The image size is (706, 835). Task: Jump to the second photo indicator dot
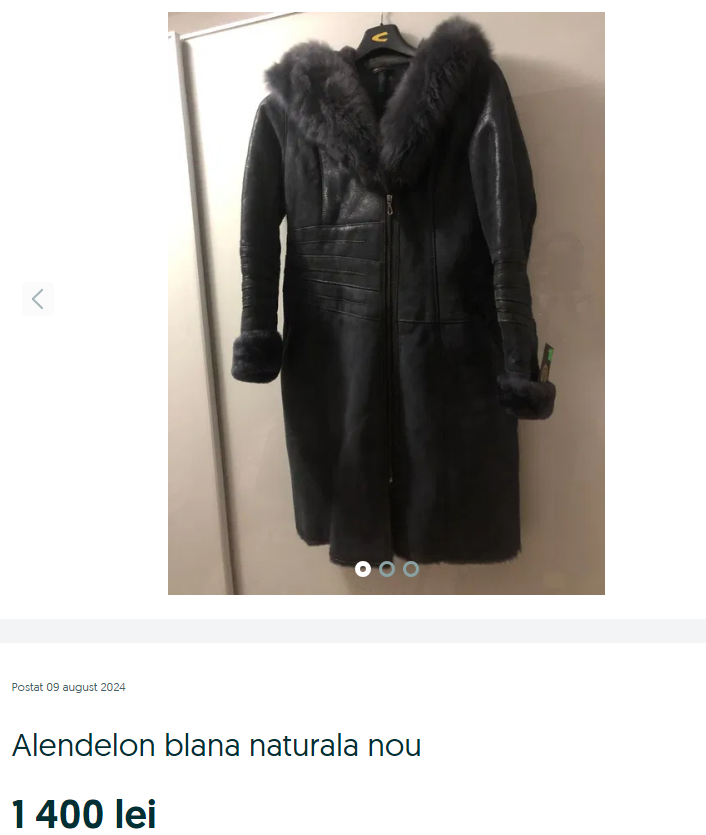coord(387,569)
